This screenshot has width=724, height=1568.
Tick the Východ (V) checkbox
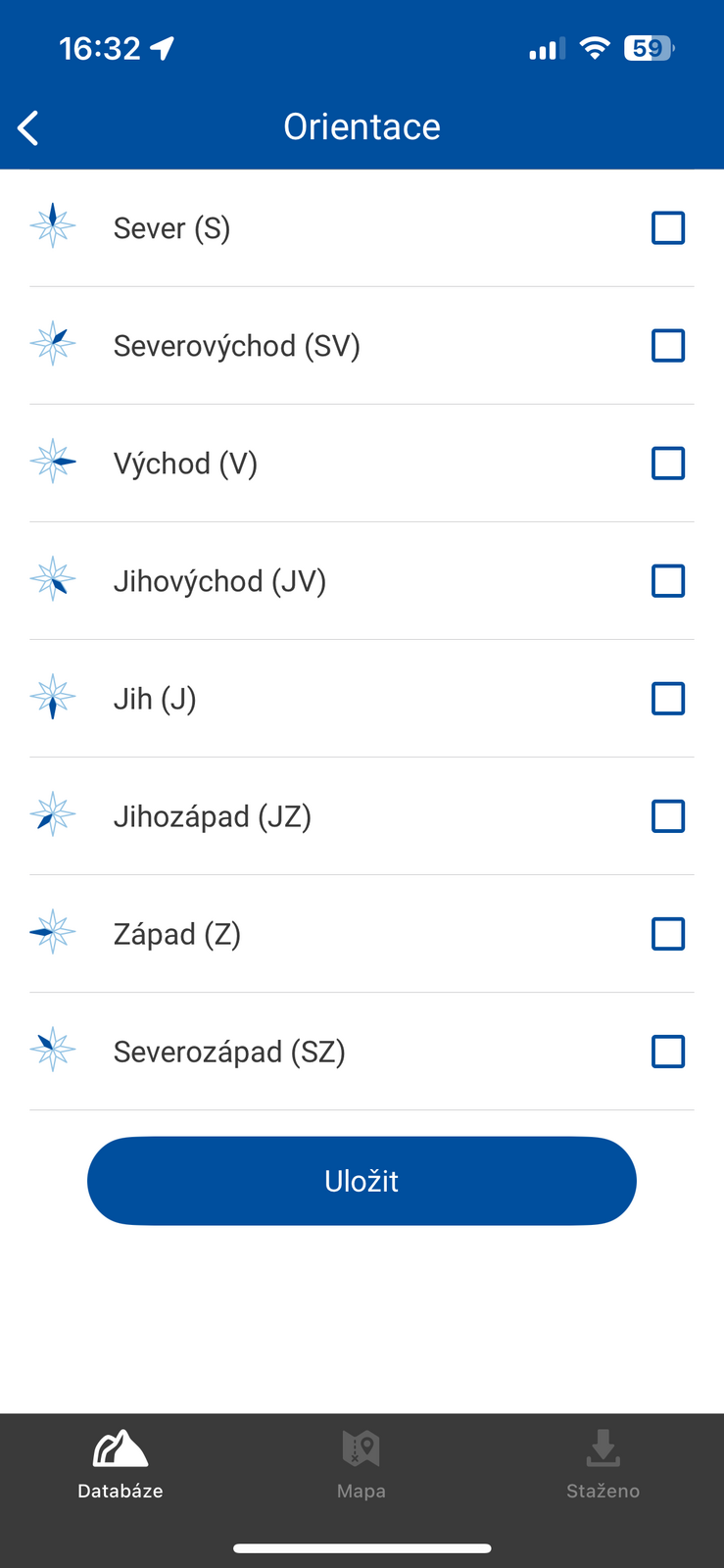pos(668,464)
